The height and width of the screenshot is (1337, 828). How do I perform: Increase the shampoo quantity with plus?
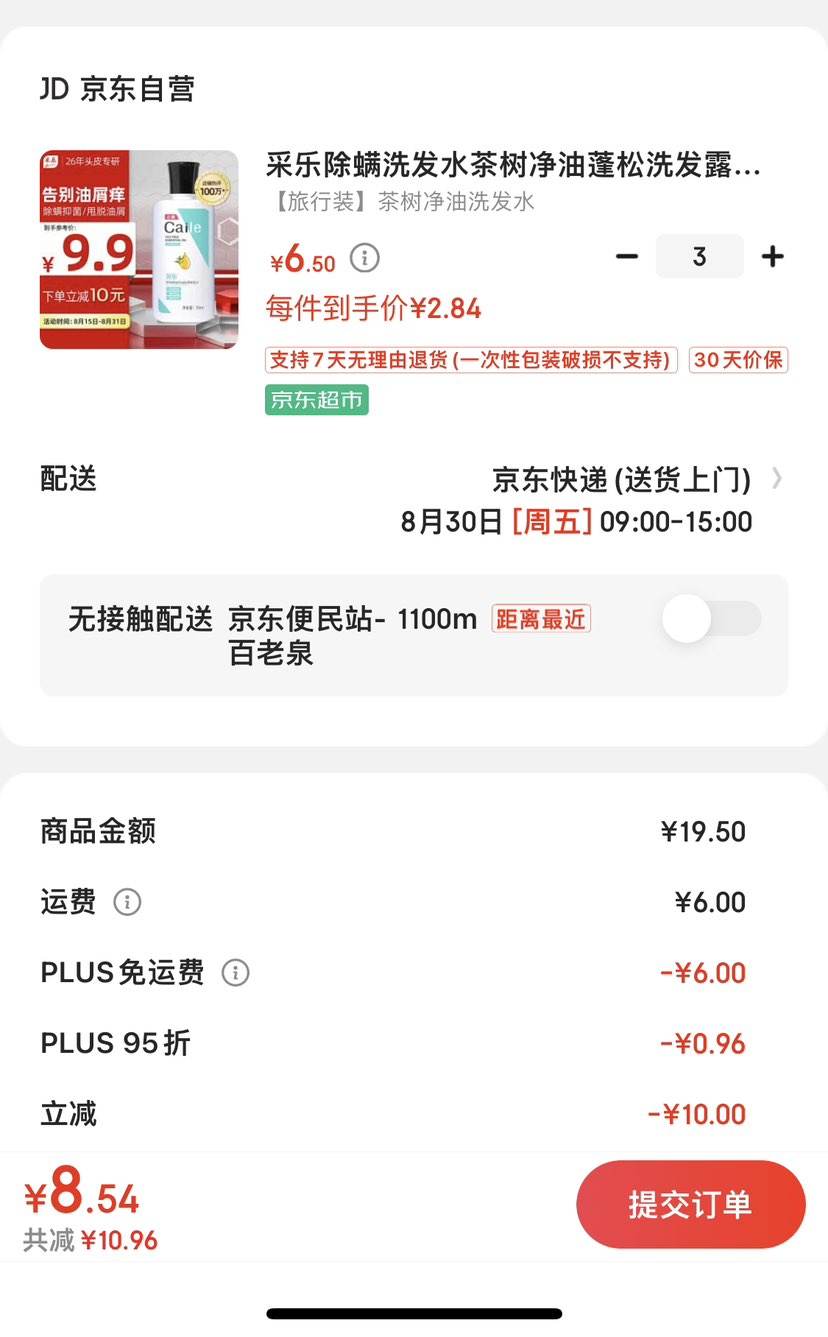coord(772,257)
